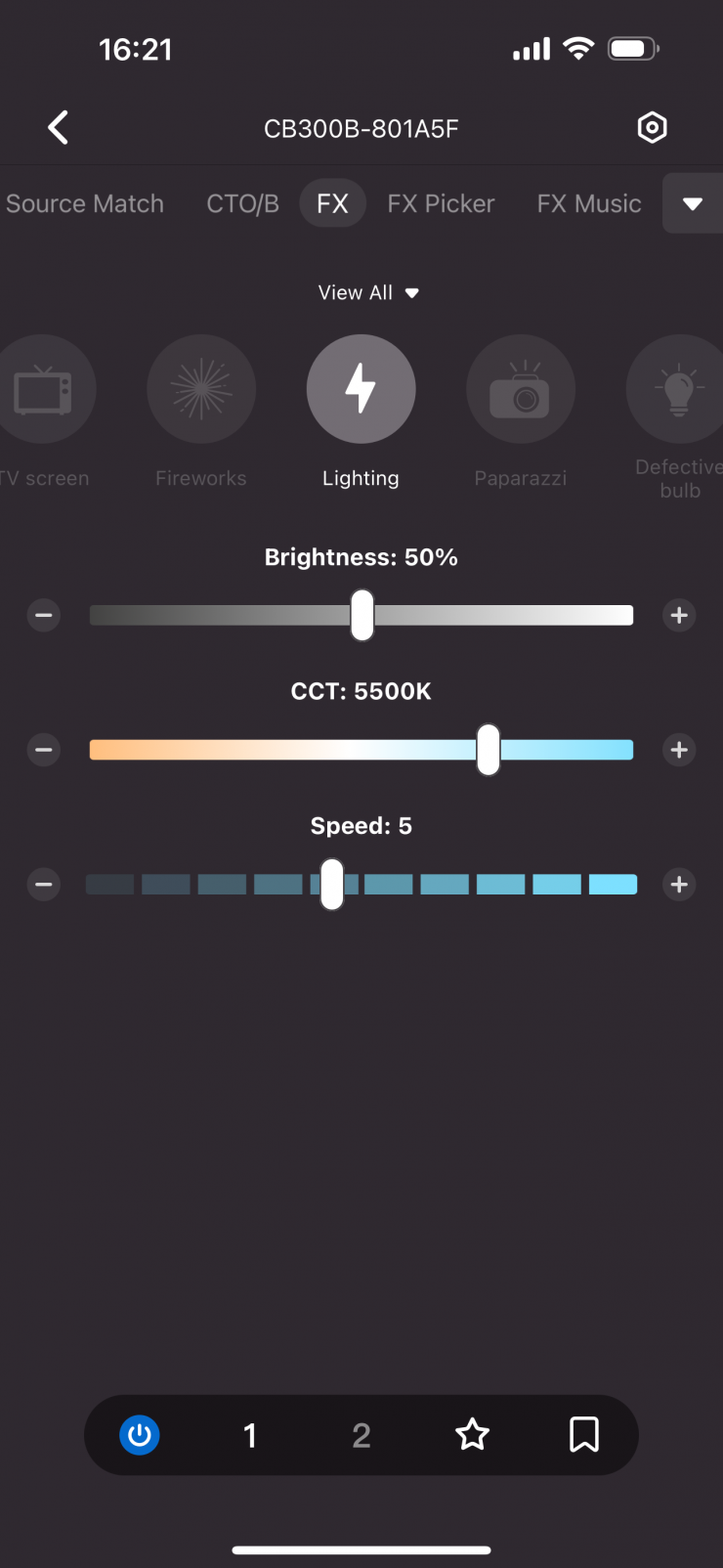Select the Fireworks effect
723x1568 pixels.
[201, 389]
